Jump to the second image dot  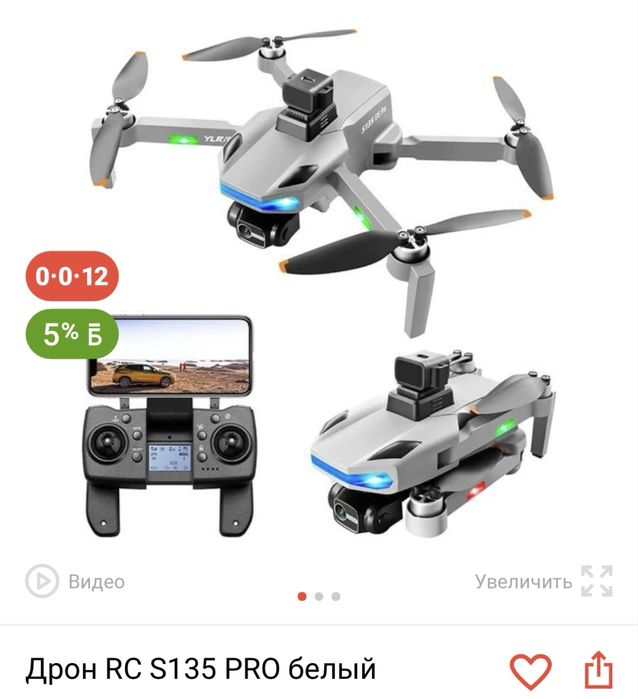319,596
